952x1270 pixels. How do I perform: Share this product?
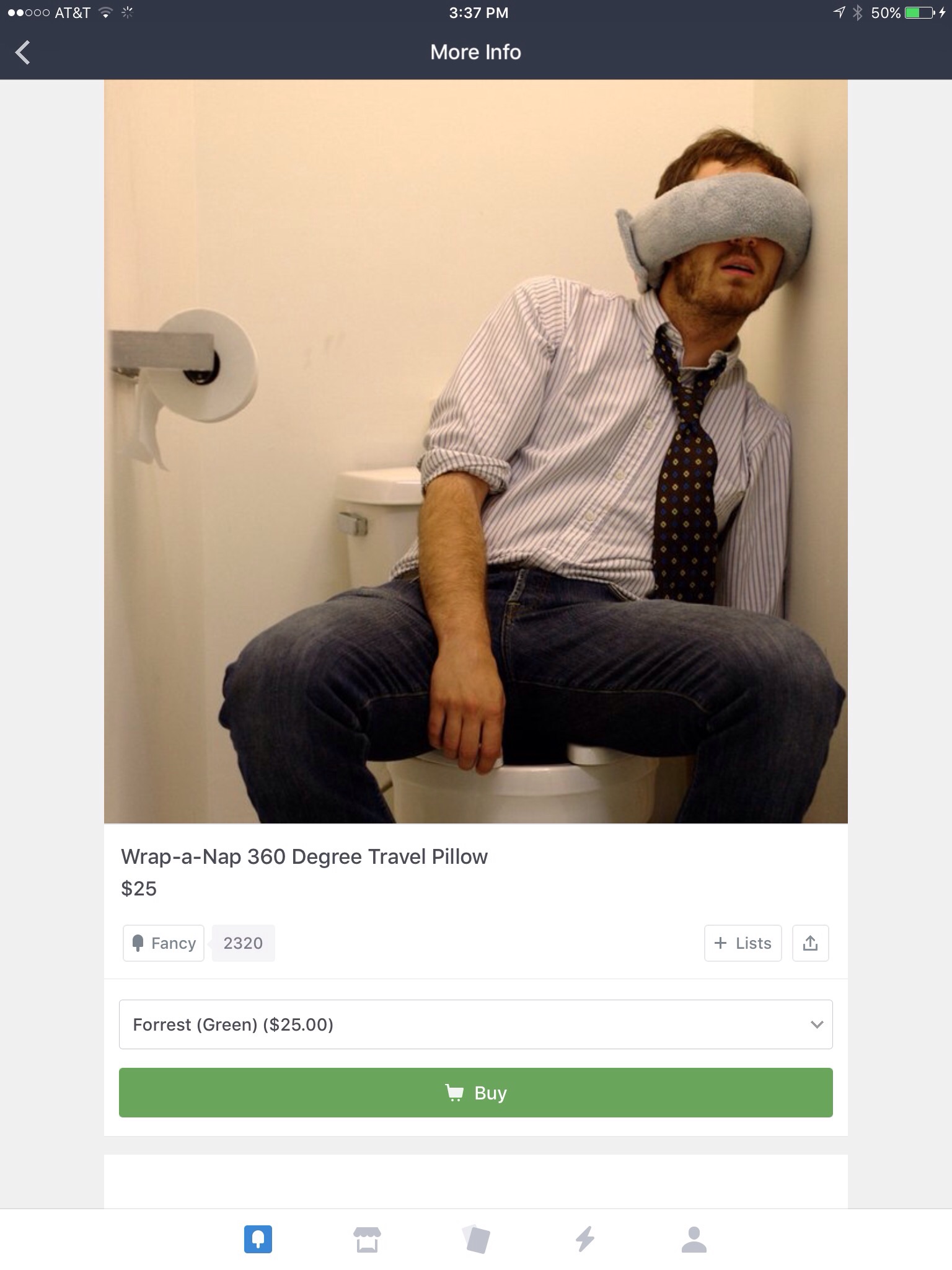point(810,943)
